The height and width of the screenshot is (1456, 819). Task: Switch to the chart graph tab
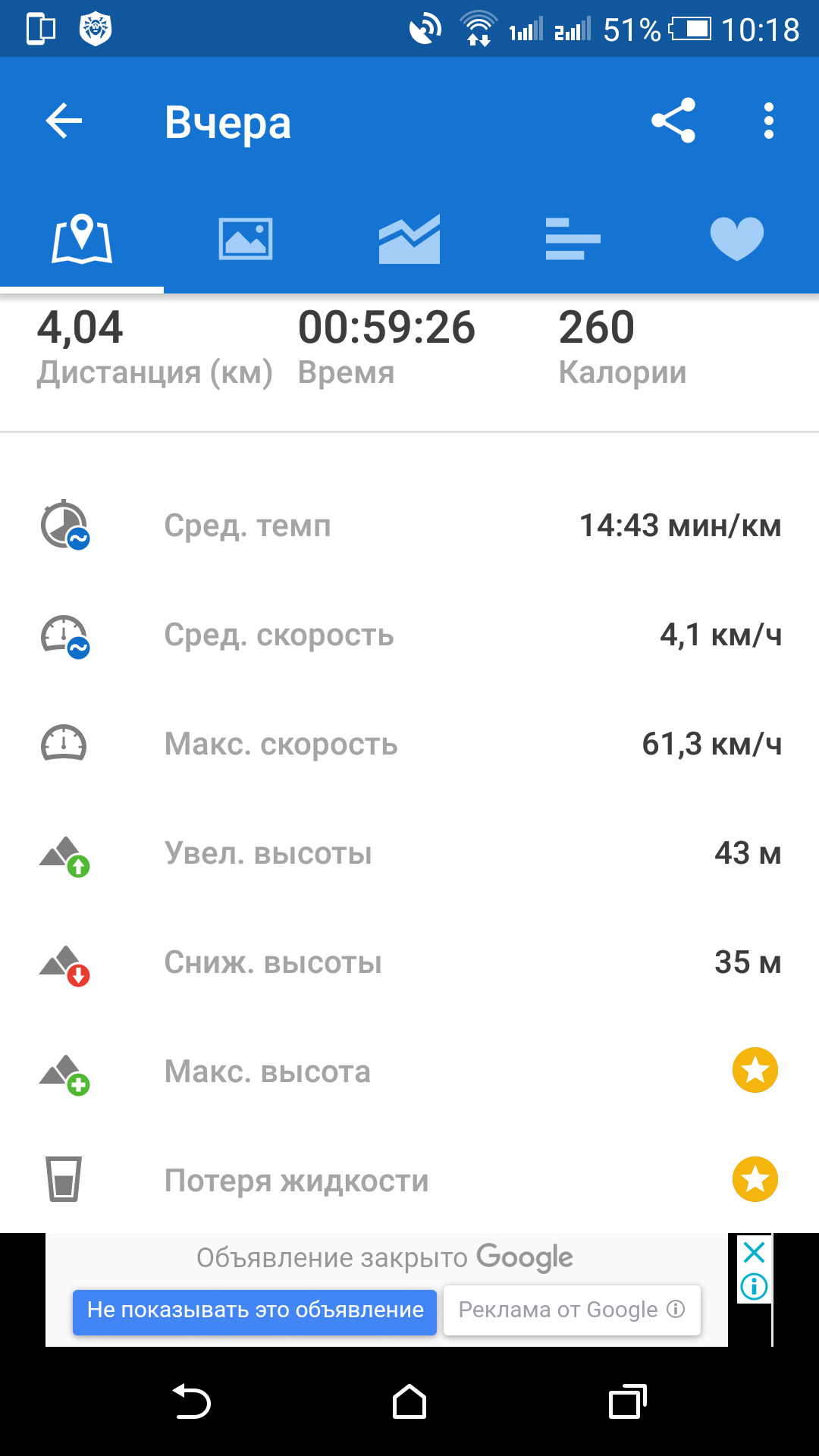pos(409,239)
